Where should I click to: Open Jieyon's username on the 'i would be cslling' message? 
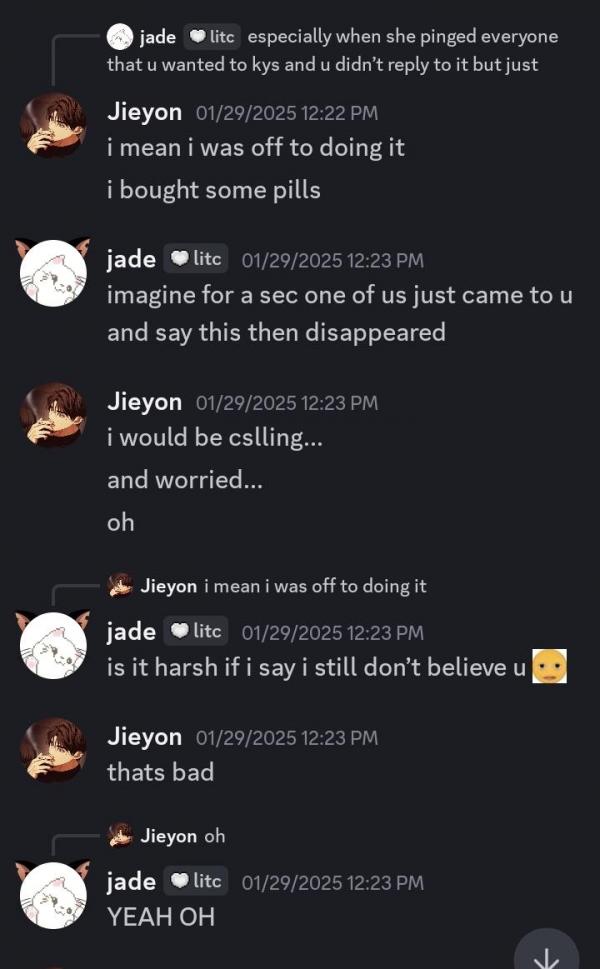(x=144, y=402)
